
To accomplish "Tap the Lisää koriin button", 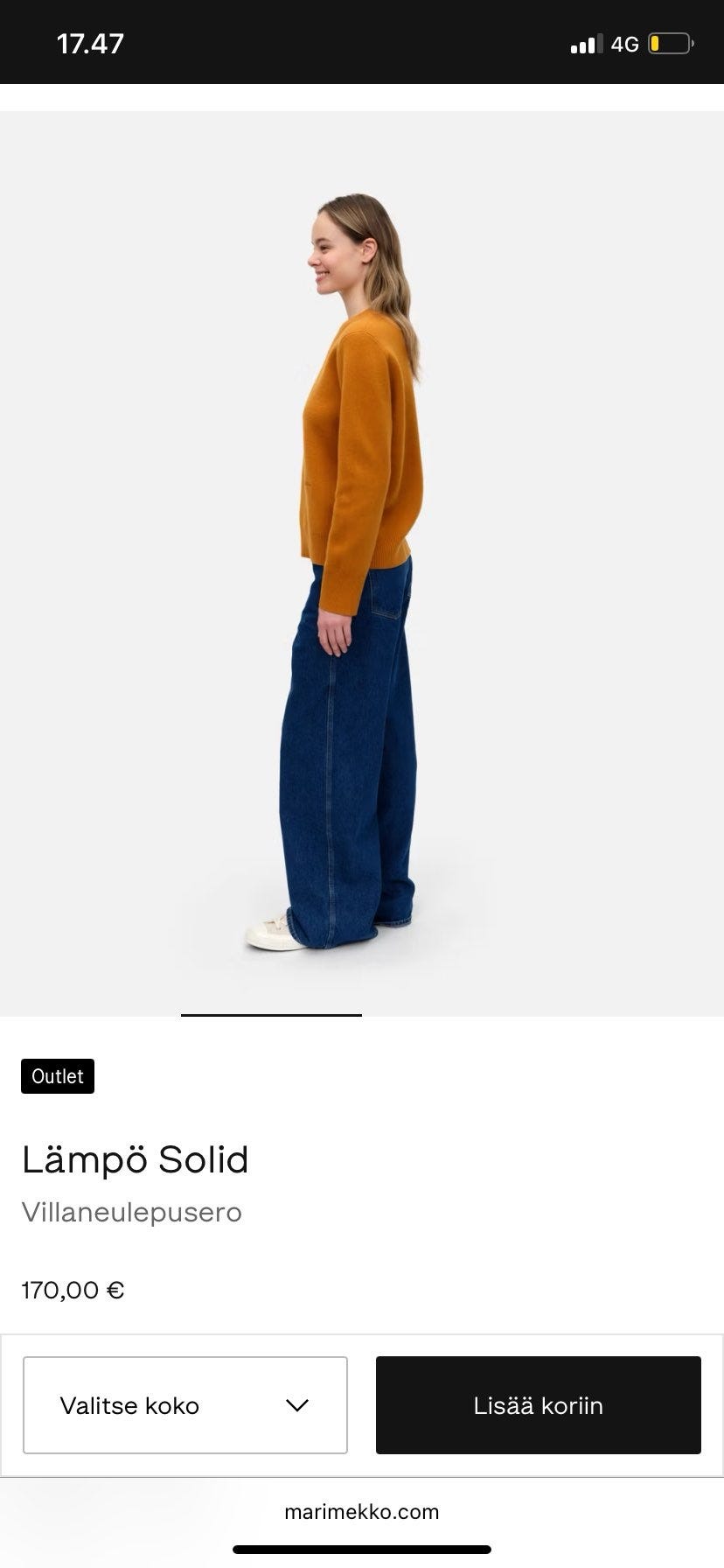I will point(539,1405).
